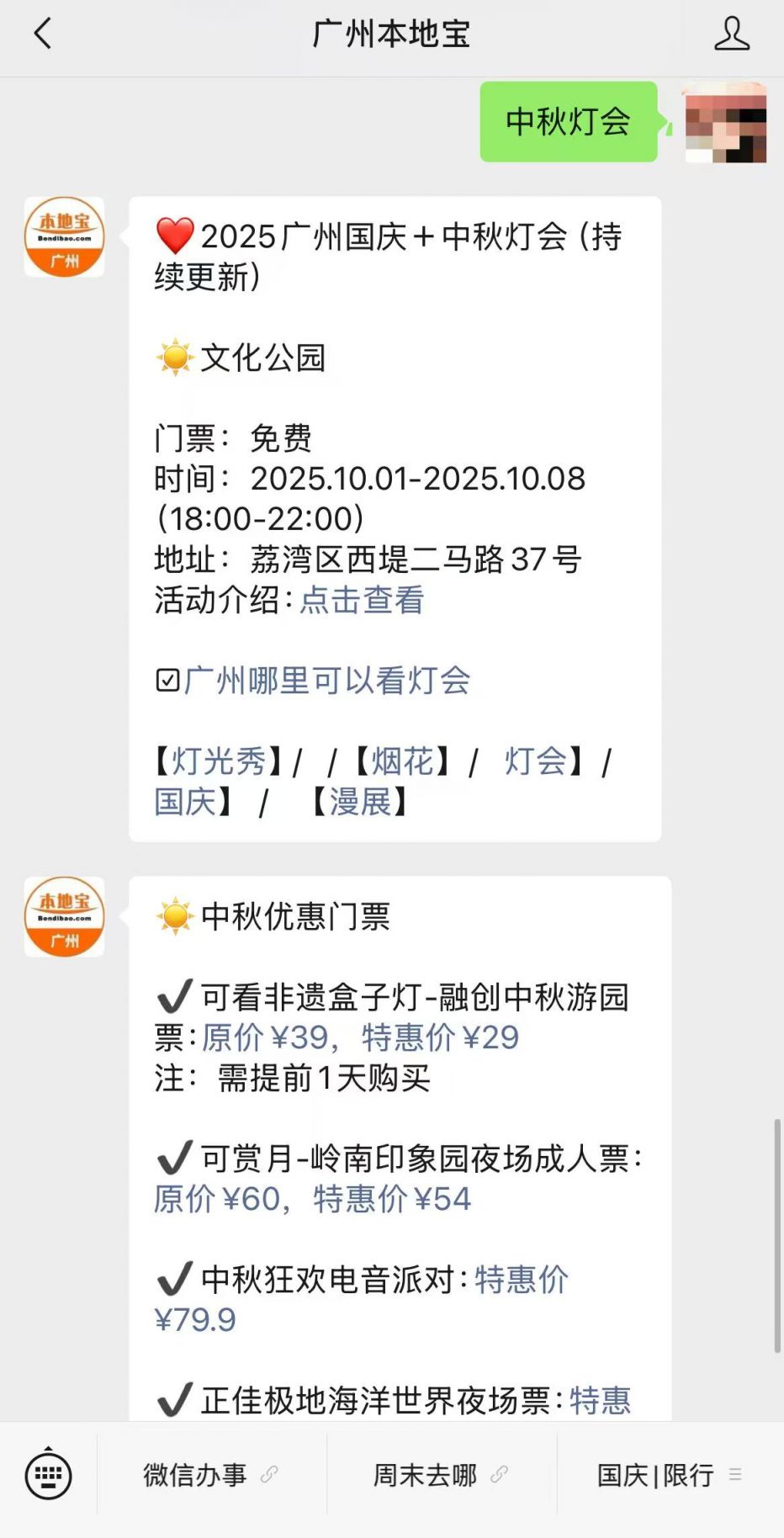The width and height of the screenshot is (784, 1538).
Task: Open the 周末去哪 menu
Action: coord(441,1475)
